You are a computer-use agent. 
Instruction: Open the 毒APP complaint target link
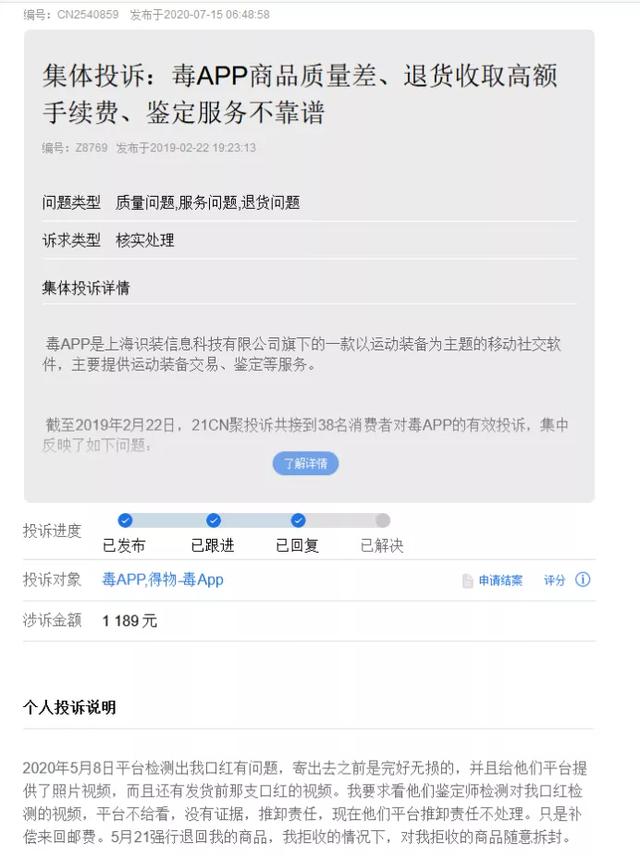[123, 580]
